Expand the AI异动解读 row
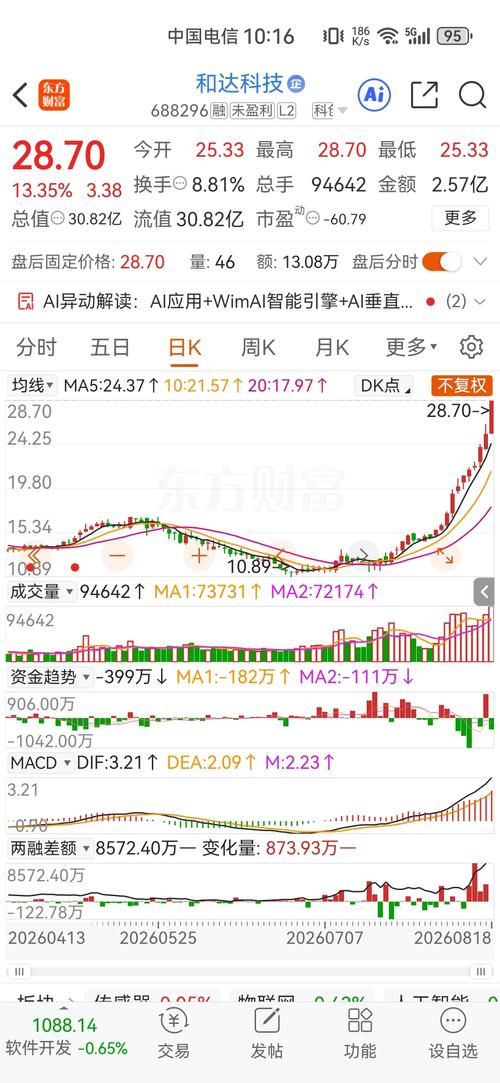The image size is (500, 1083). pyautogui.click(x=250, y=301)
